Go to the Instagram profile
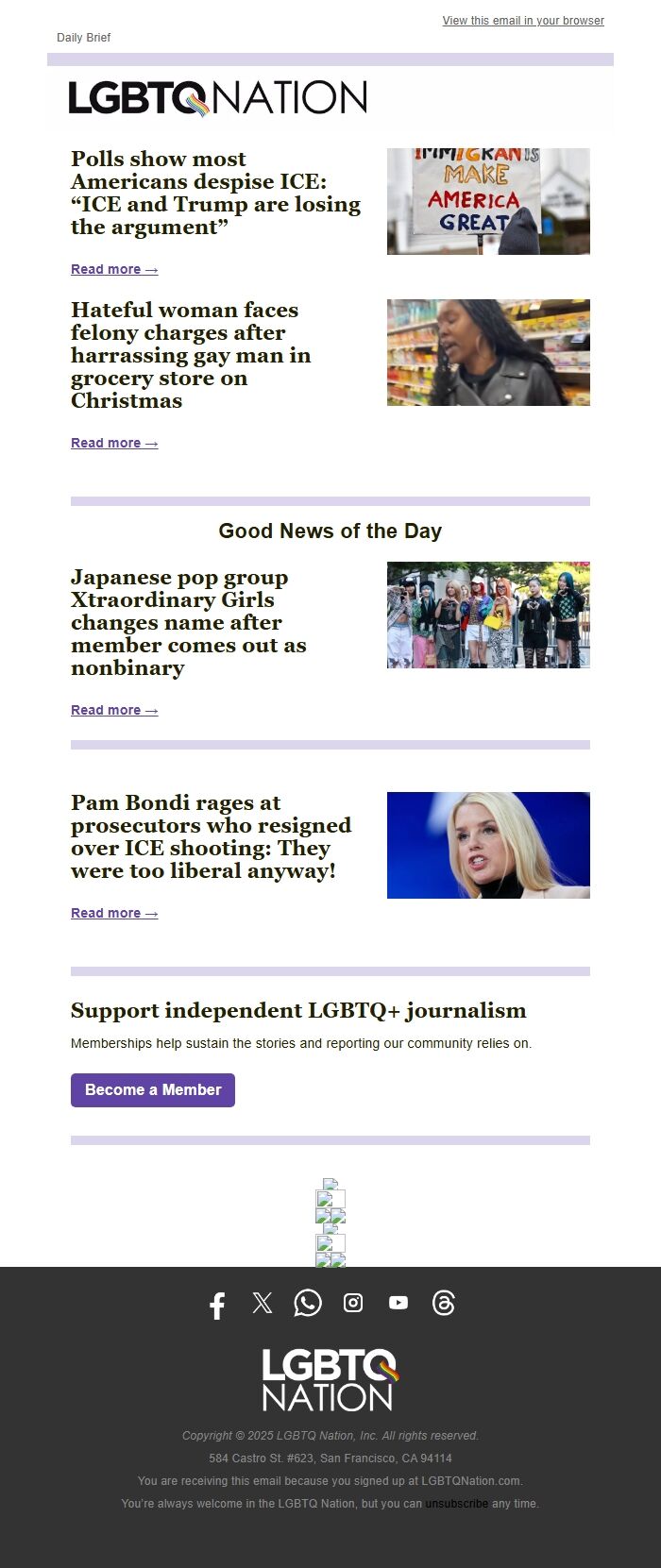Screen dimensions: 661x1568 coord(353,1304)
